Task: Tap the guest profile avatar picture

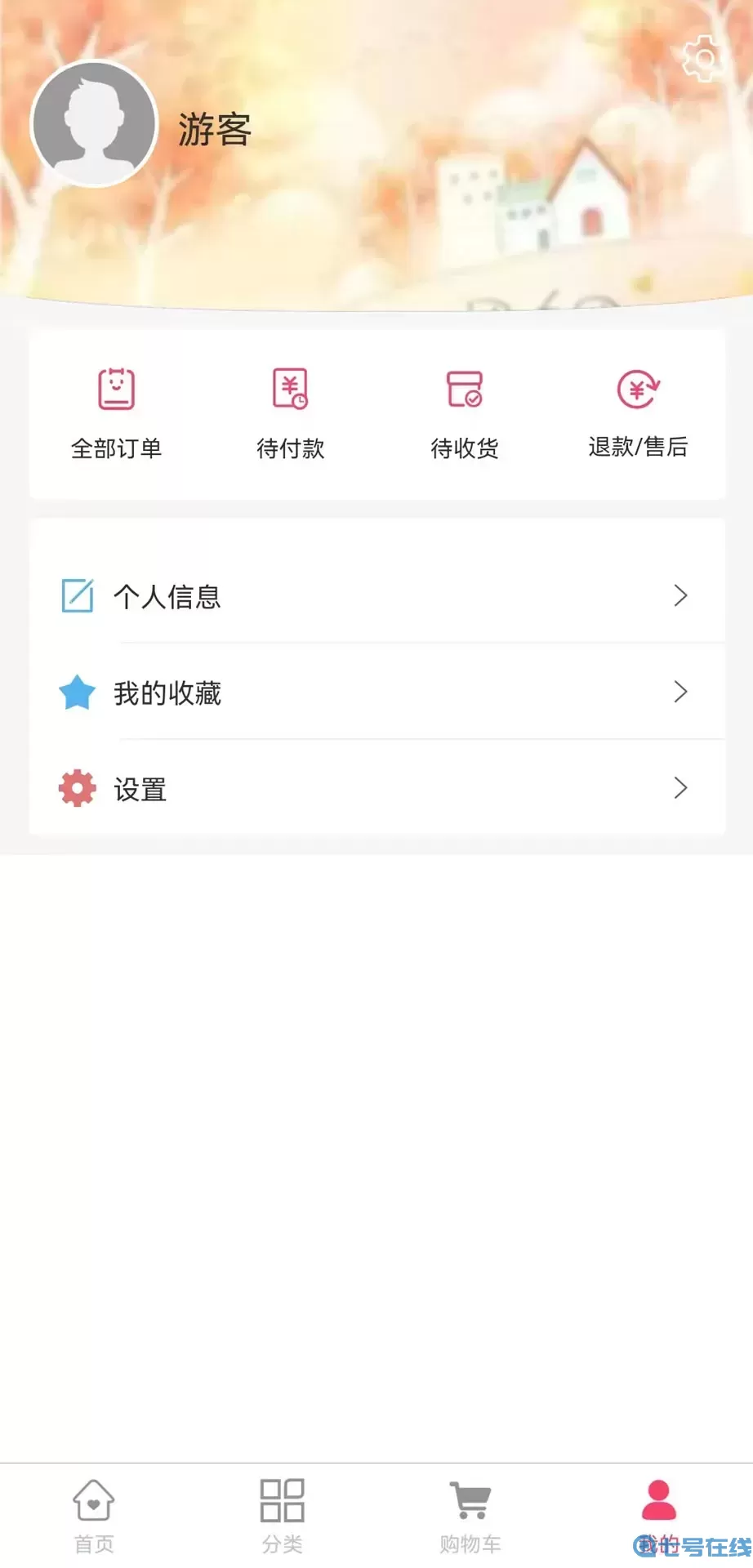Action: pos(93,122)
